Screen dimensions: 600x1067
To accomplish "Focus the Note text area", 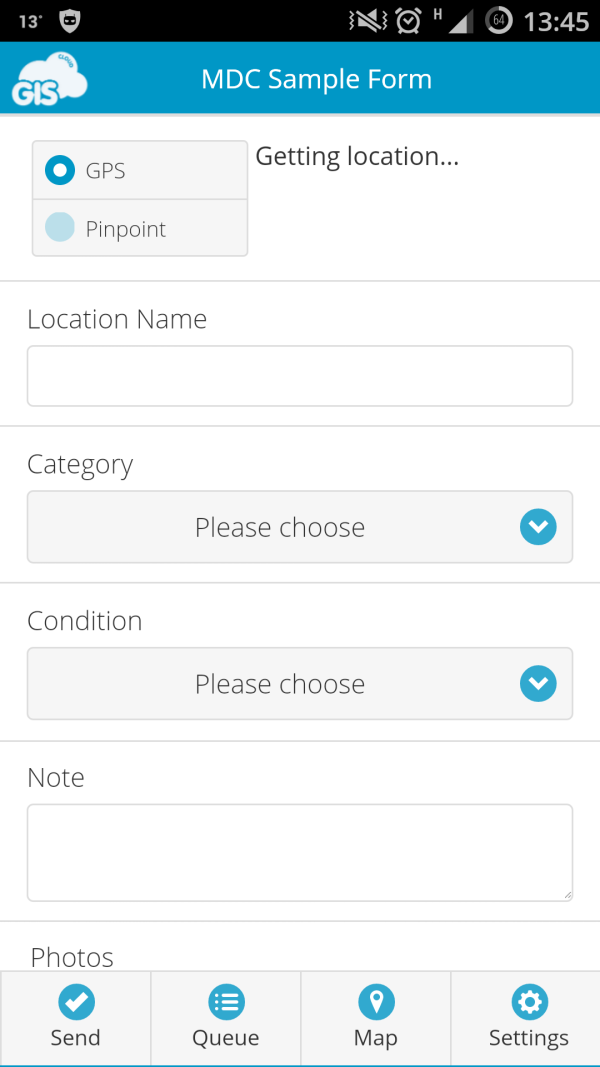I will [300, 853].
